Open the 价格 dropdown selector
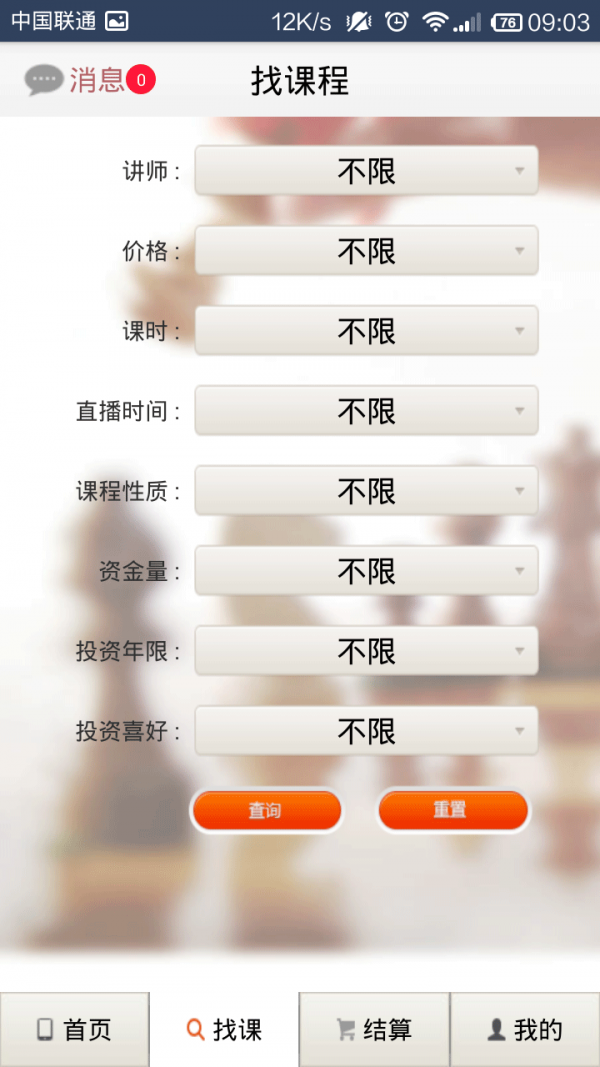This screenshot has width=600, height=1067. click(366, 251)
